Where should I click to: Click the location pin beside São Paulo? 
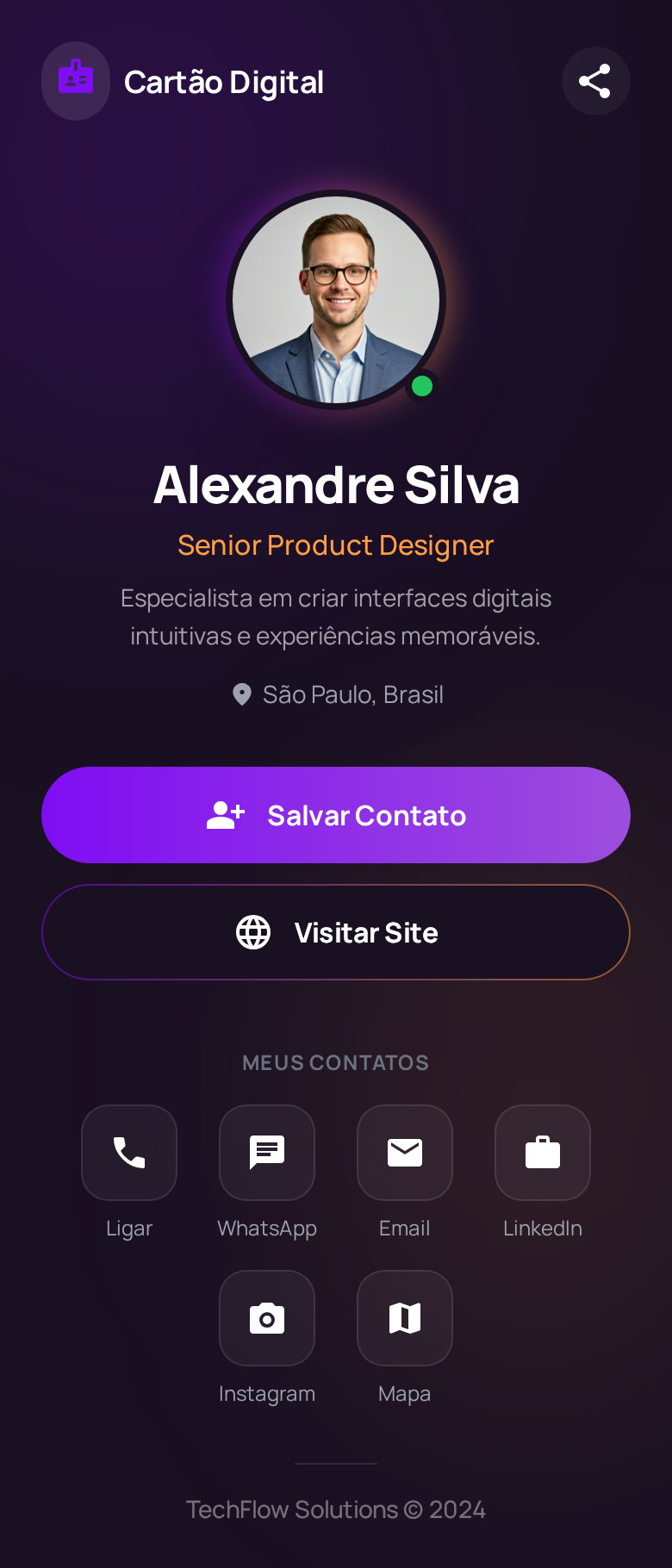point(242,694)
